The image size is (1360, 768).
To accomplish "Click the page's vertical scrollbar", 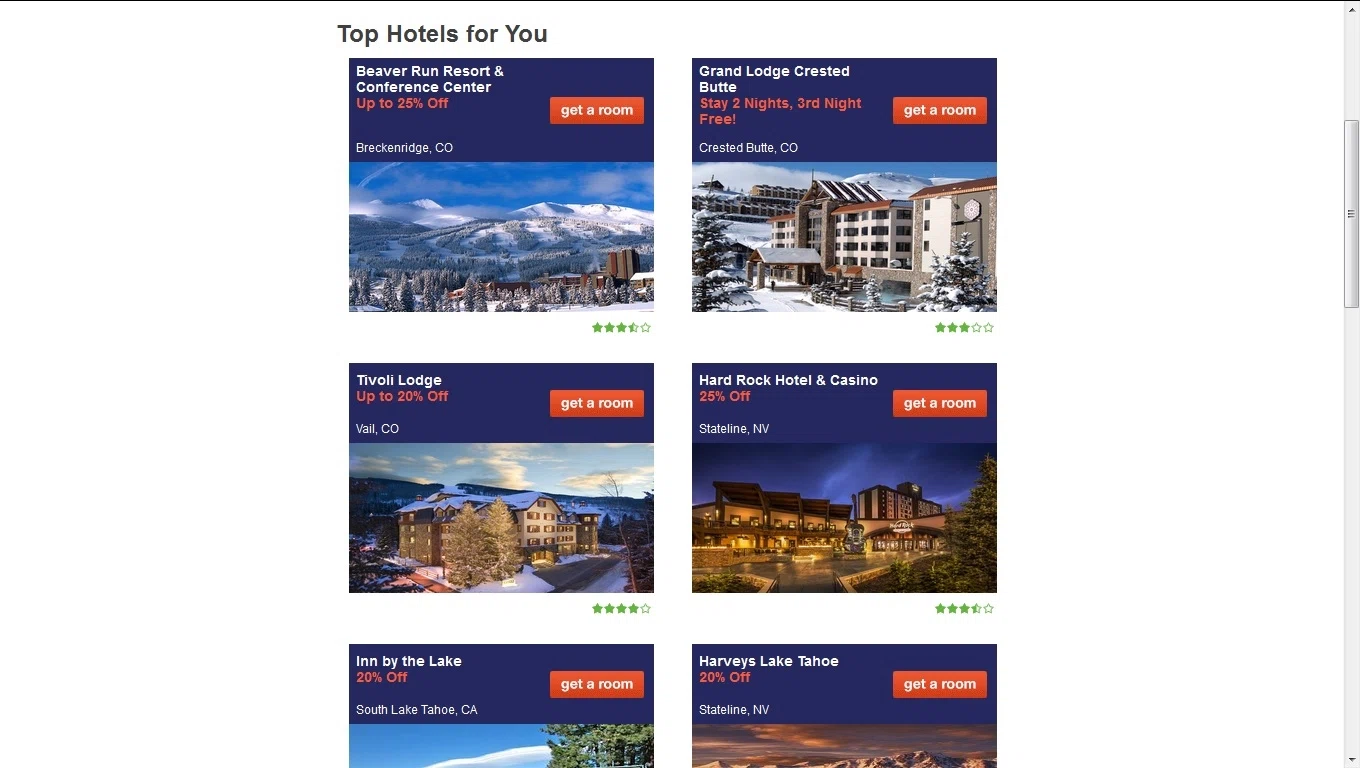I will click(1351, 213).
